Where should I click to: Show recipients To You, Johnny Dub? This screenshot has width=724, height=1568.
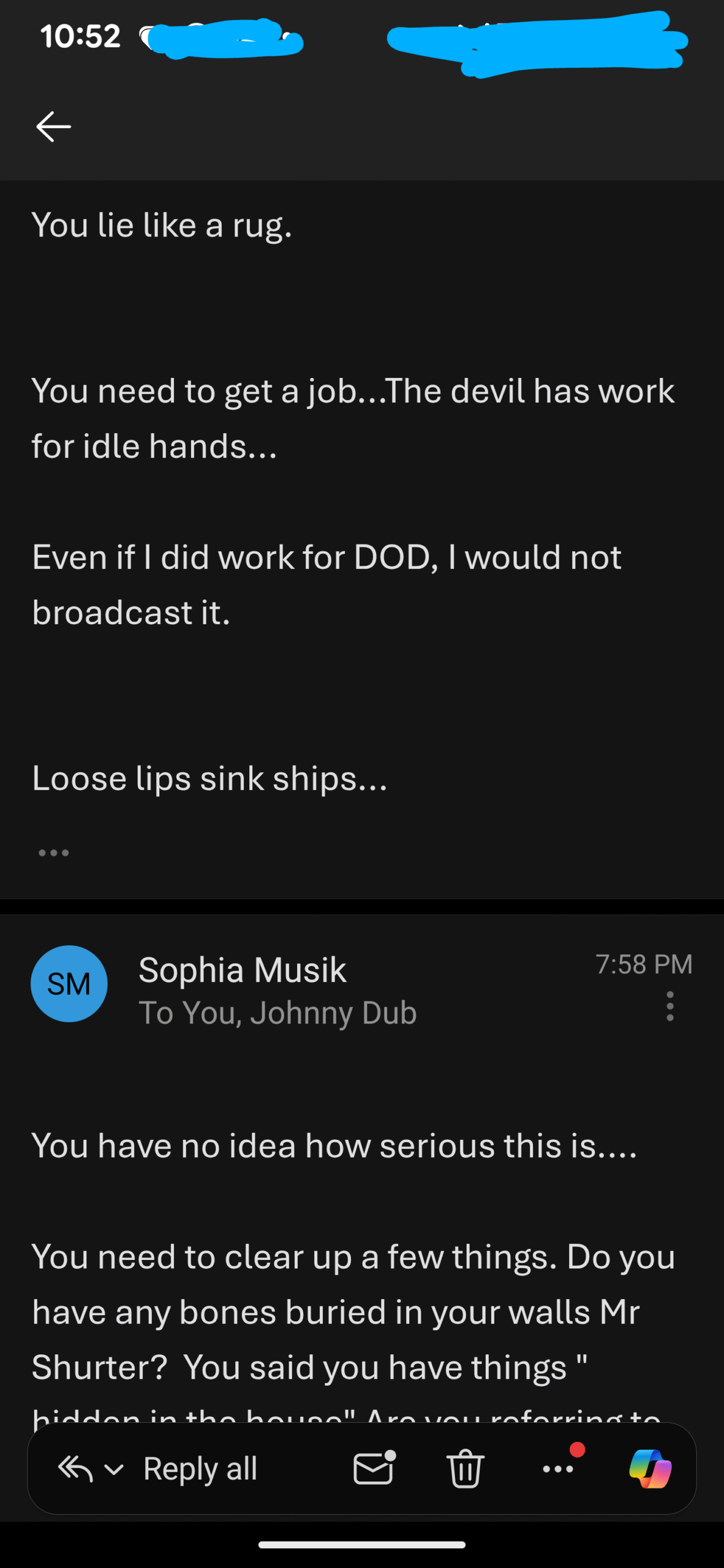277,1013
